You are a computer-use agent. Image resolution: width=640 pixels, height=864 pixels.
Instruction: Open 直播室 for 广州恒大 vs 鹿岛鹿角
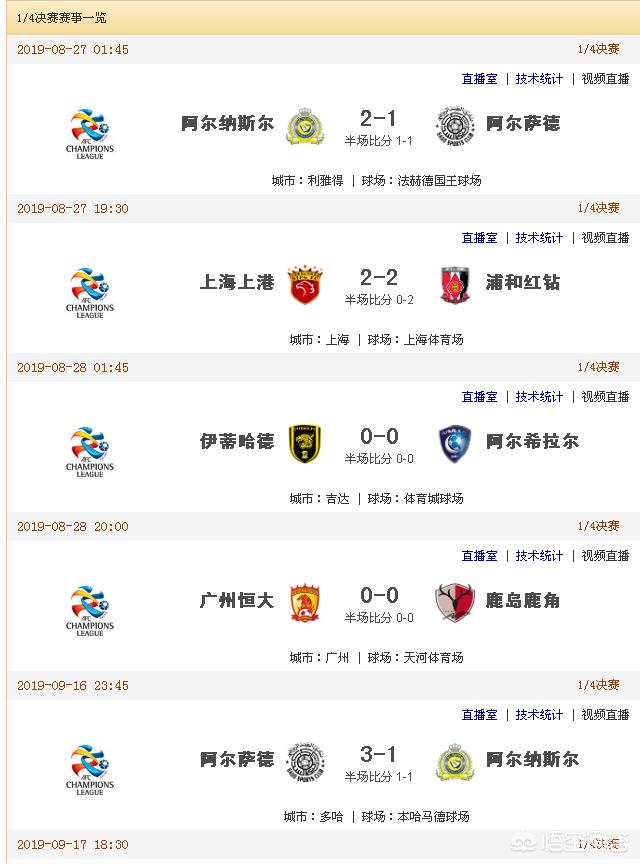[479, 556]
